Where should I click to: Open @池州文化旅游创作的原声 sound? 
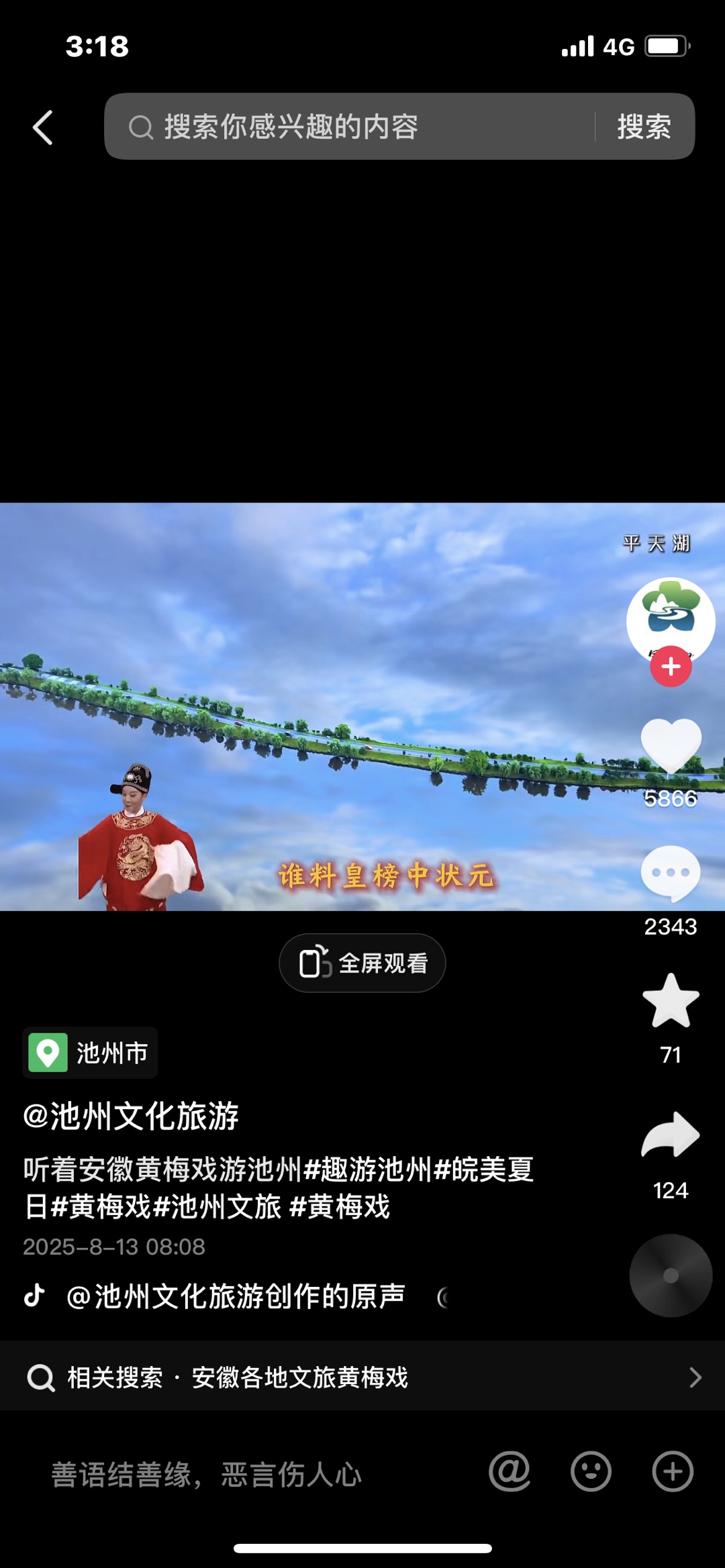pos(235,1296)
